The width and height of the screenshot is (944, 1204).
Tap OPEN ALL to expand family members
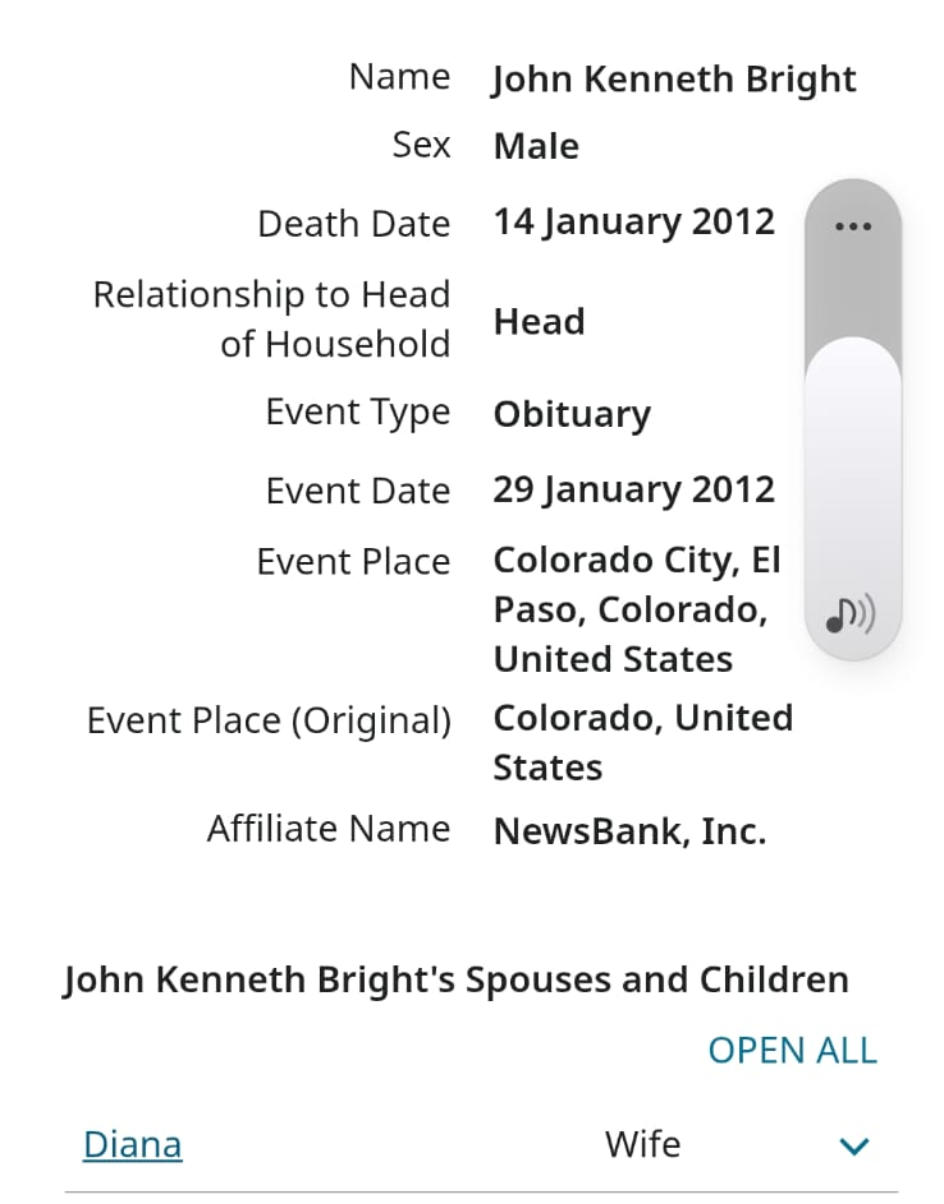point(792,1050)
